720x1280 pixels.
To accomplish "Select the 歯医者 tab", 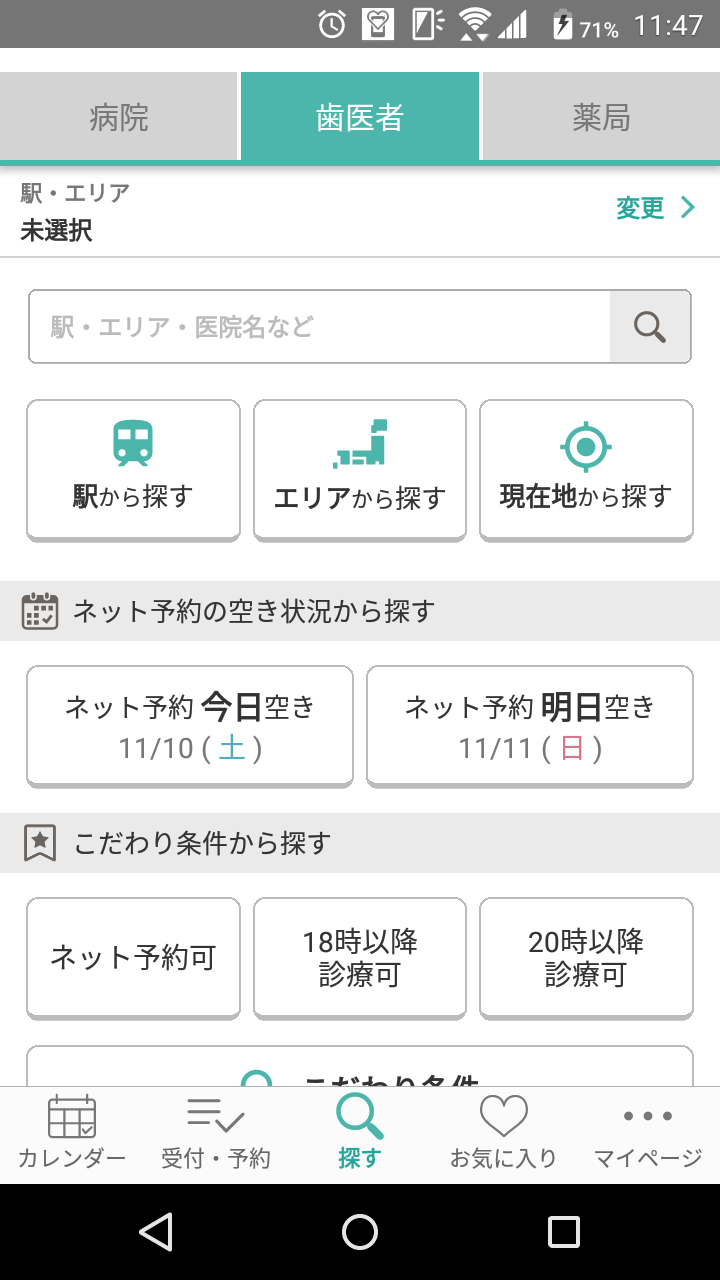I will tap(360, 117).
